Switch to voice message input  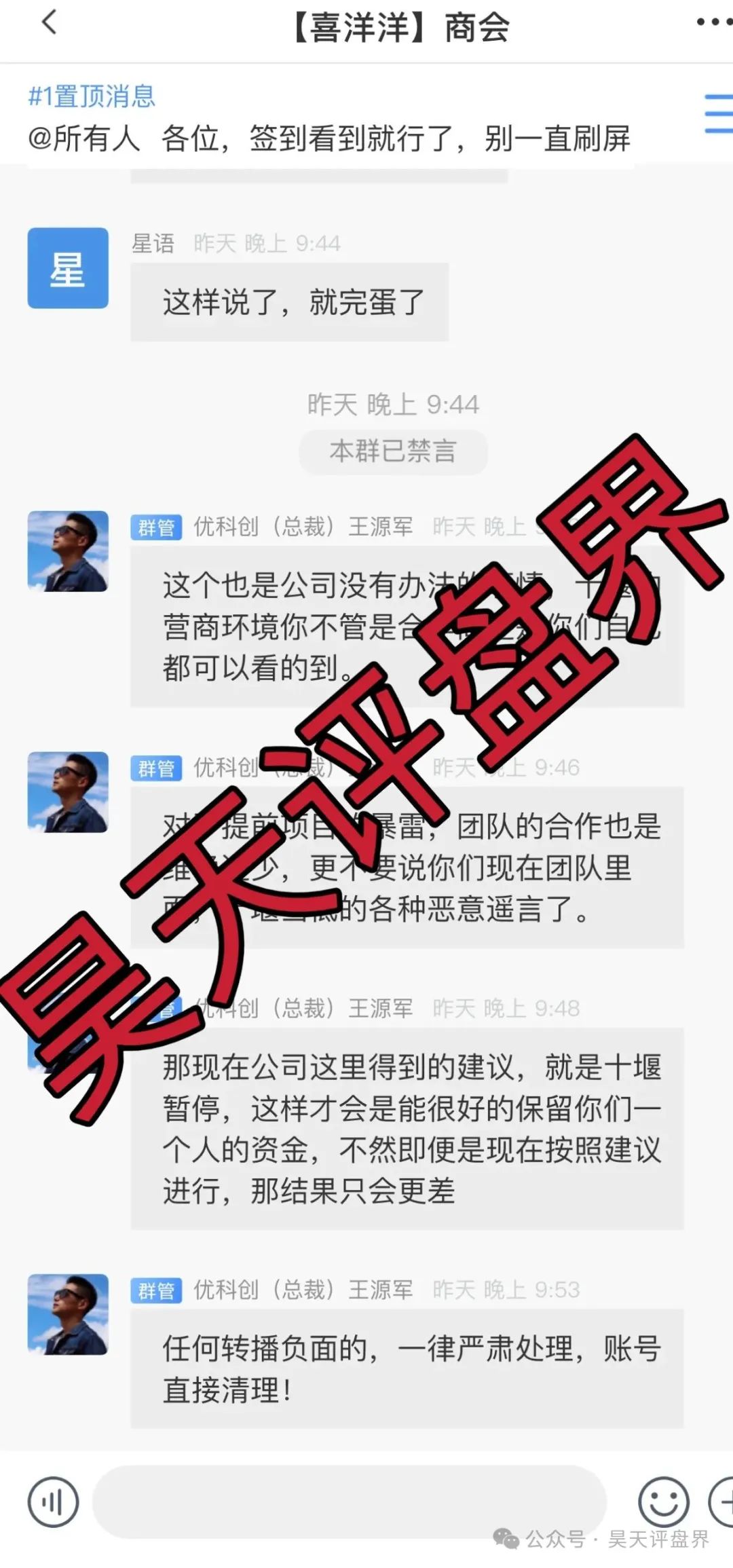point(53,1501)
